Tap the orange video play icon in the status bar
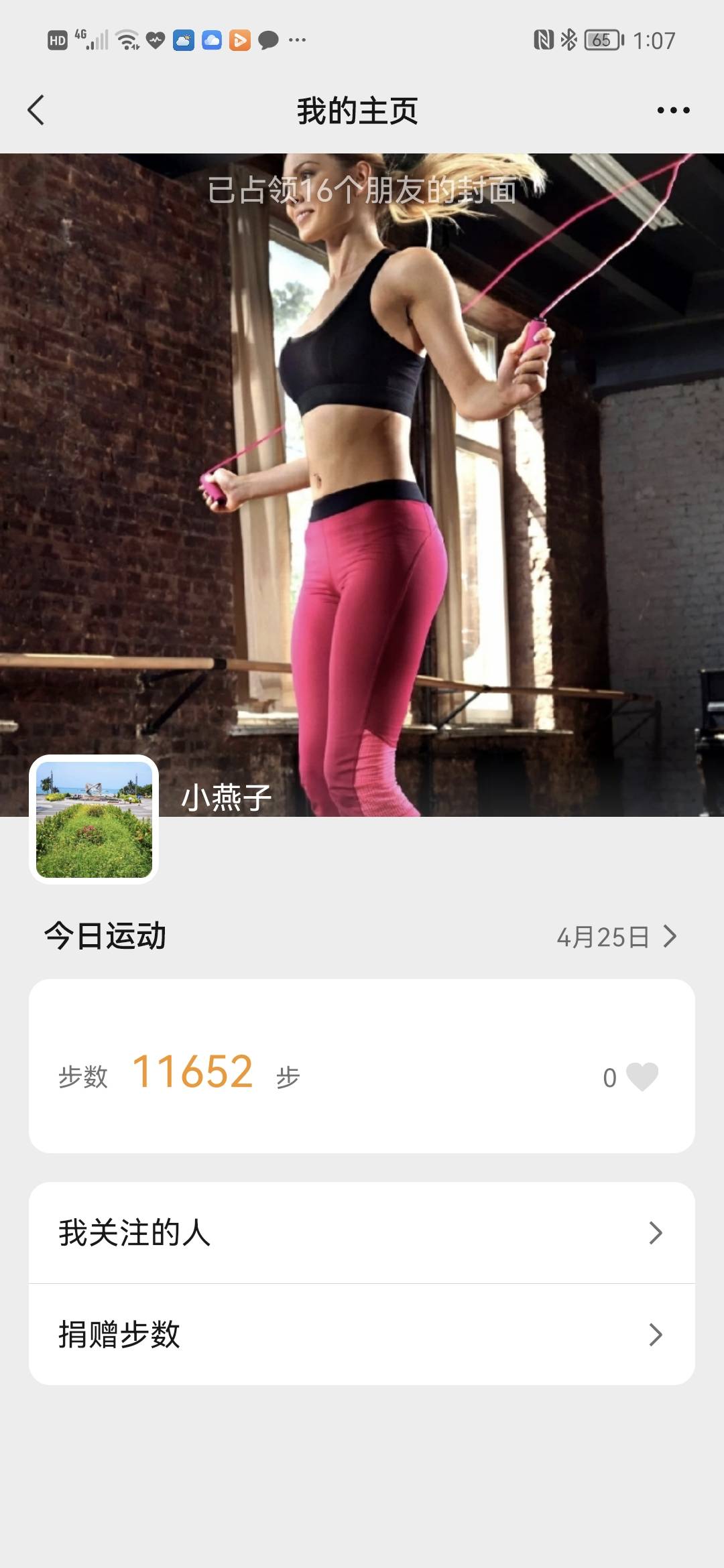Screen dimensions: 724x1568 [x=241, y=40]
